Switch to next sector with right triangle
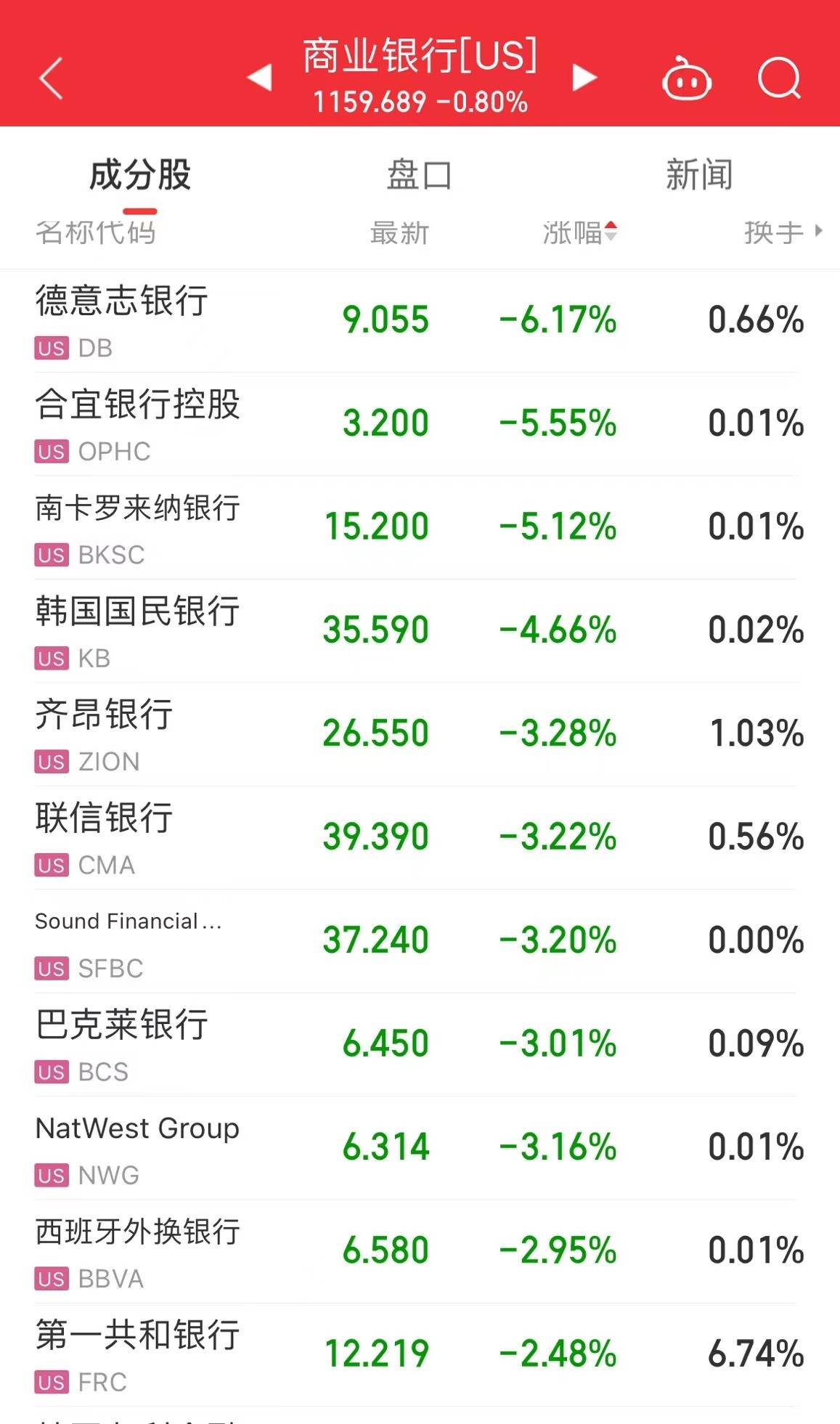The image size is (840, 1424). 584,78
